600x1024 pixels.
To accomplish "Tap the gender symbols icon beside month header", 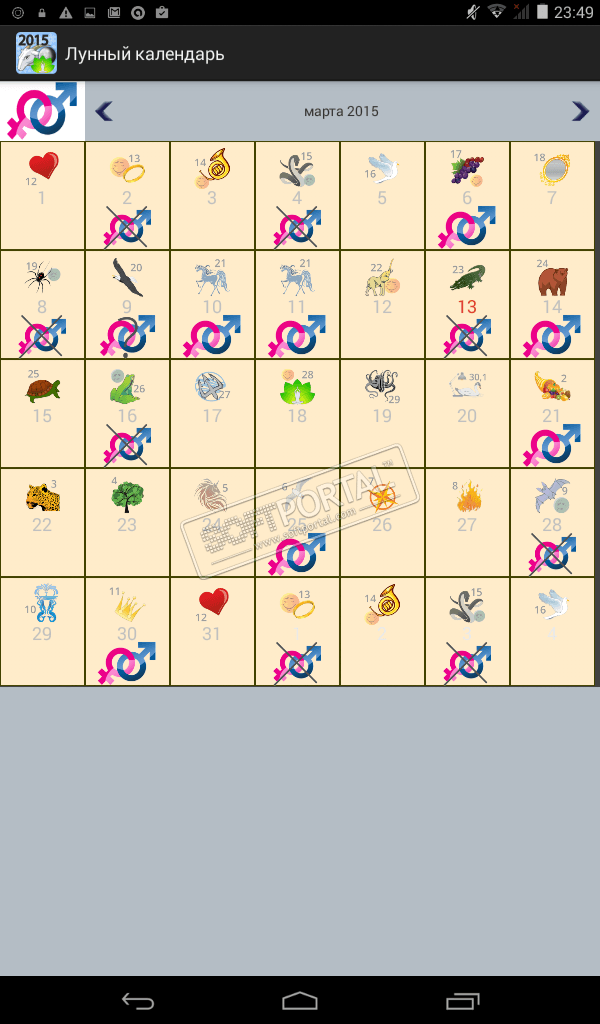I will (42, 111).
